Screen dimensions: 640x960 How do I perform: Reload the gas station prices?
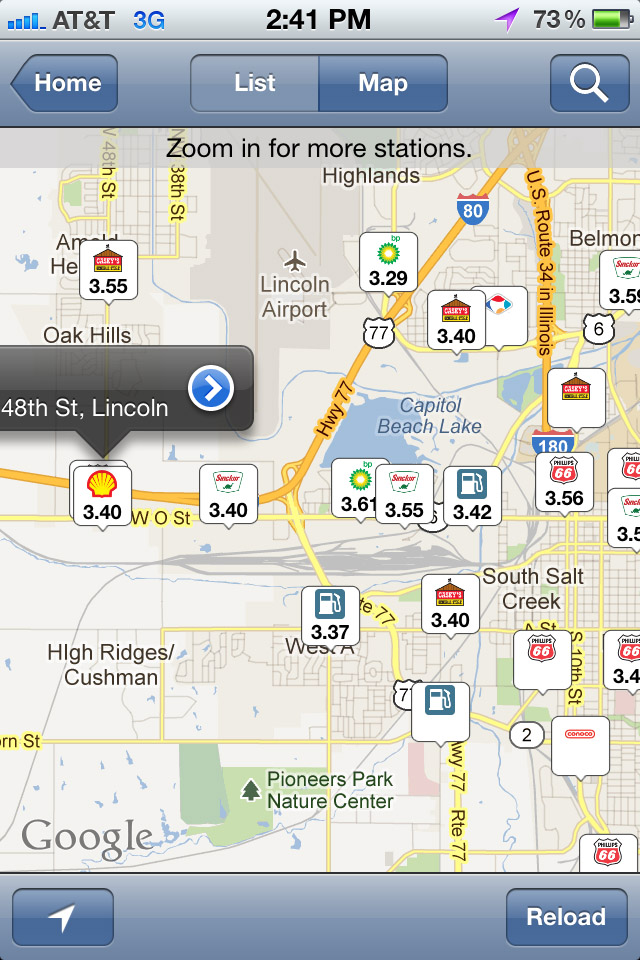pos(566,917)
